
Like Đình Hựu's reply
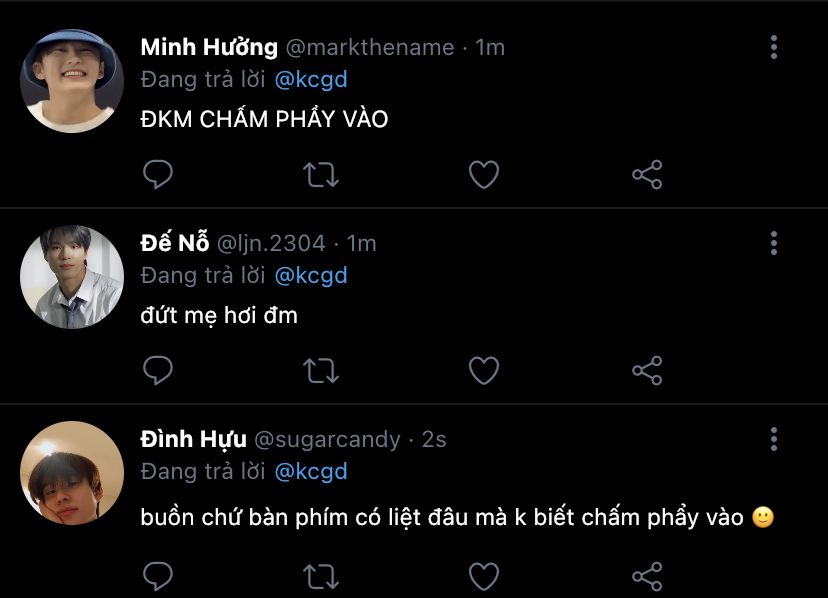(484, 575)
